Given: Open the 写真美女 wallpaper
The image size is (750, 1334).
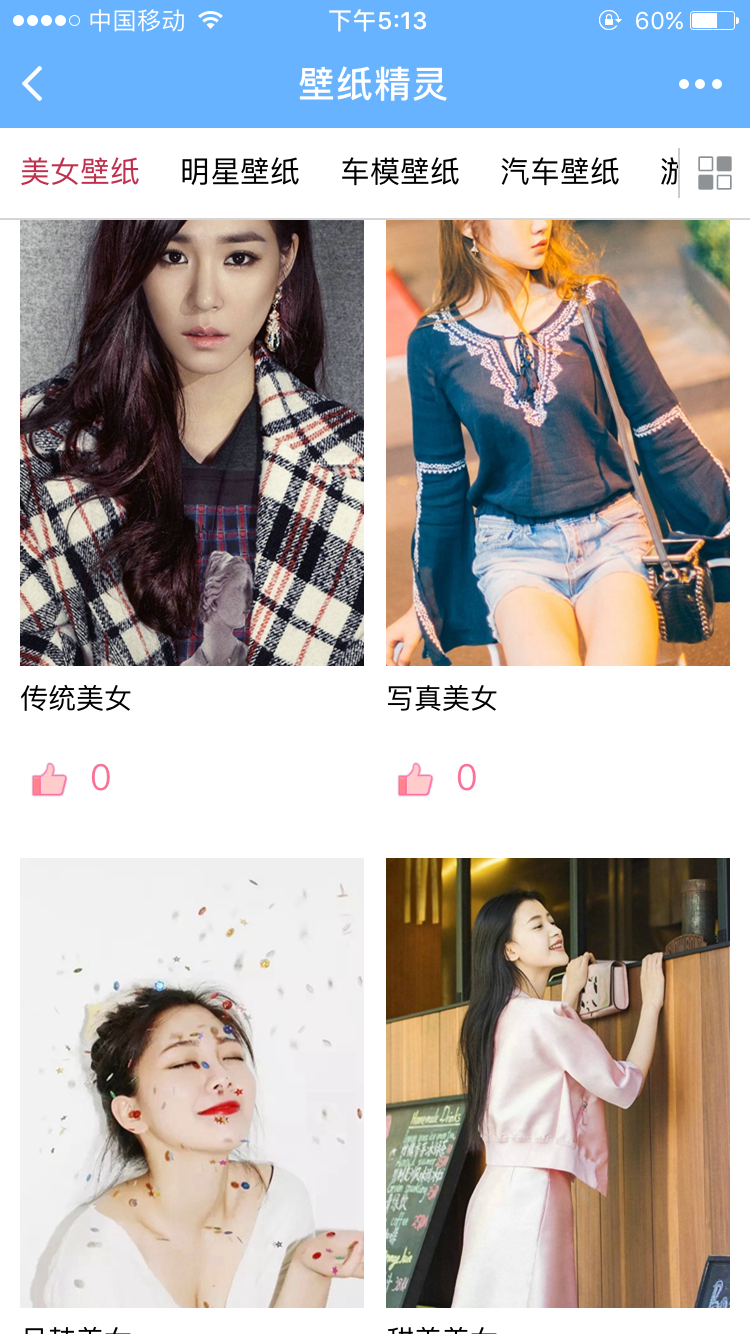Looking at the screenshot, I should pyautogui.click(x=558, y=443).
